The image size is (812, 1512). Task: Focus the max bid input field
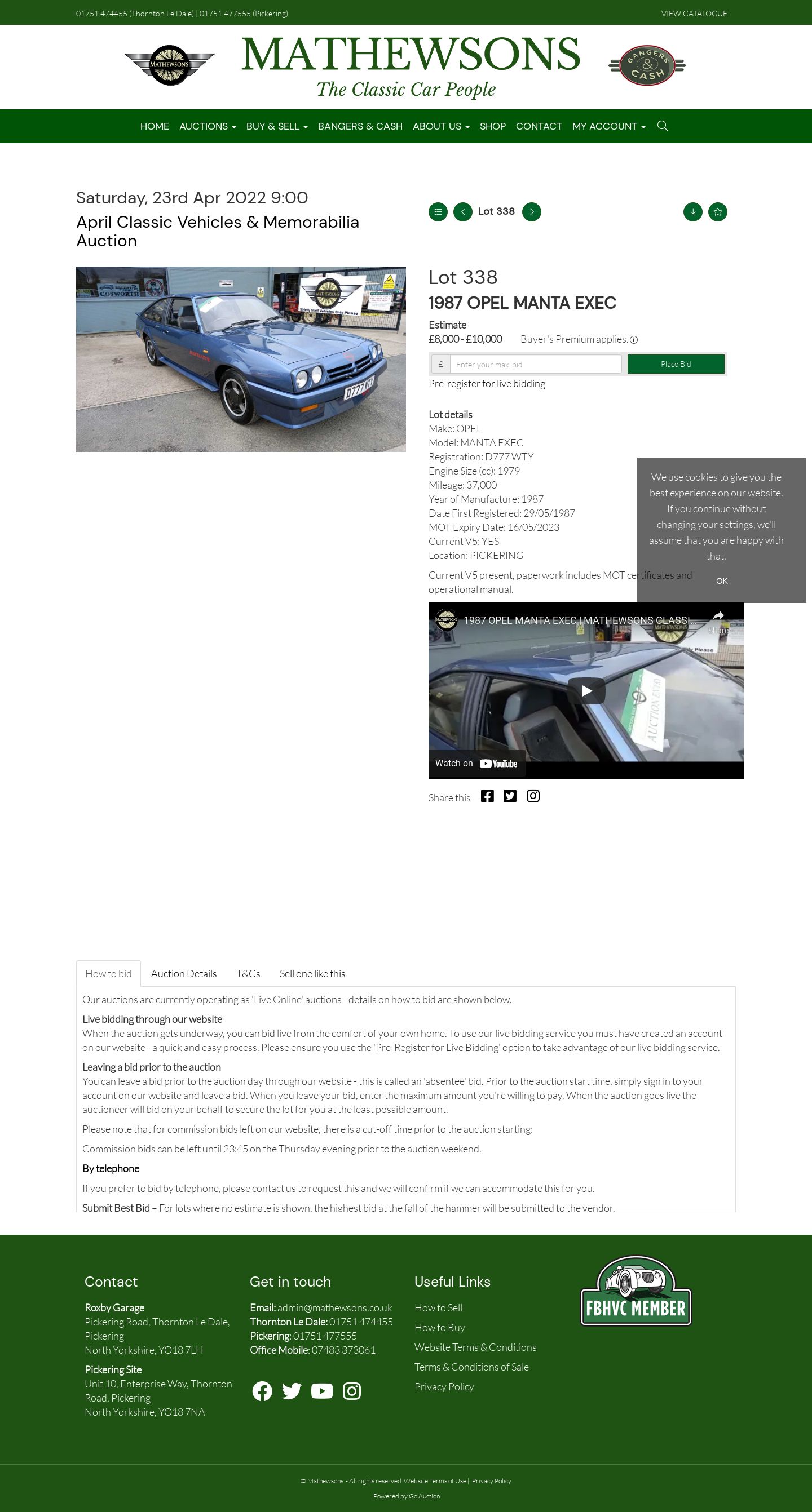click(x=535, y=364)
